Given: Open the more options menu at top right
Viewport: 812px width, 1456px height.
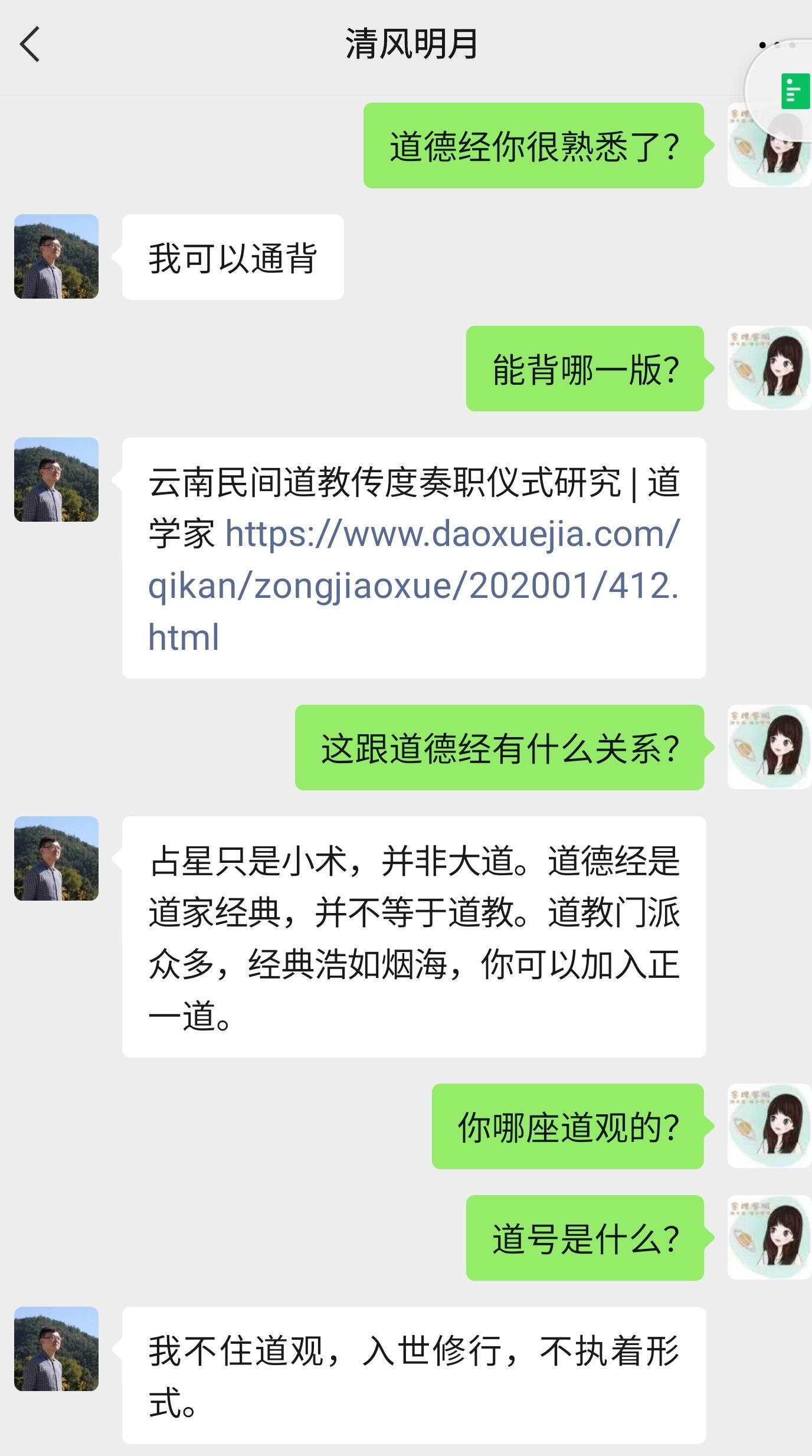Looking at the screenshot, I should click(778, 44).
